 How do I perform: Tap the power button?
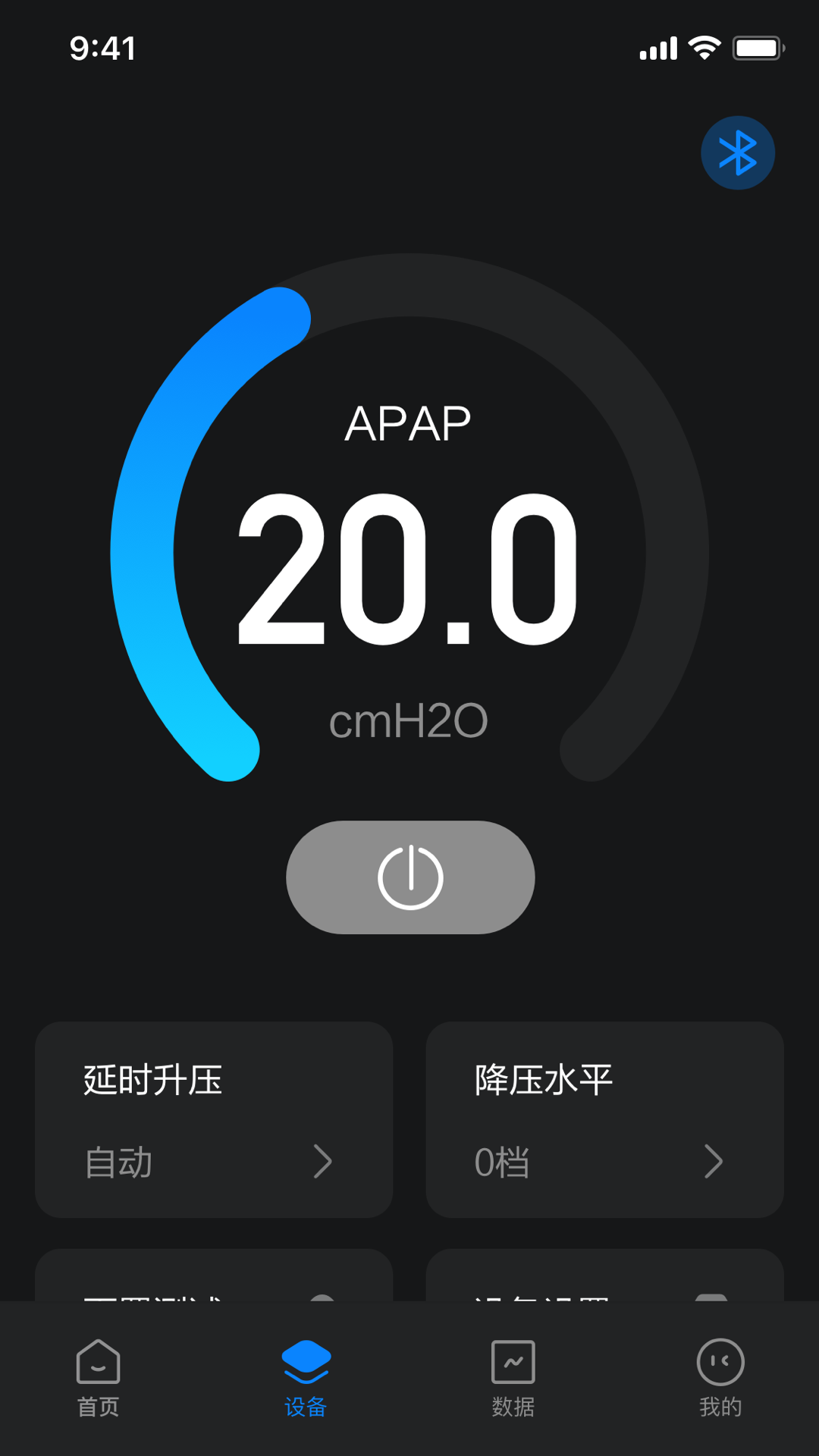(x=410, y=877)
